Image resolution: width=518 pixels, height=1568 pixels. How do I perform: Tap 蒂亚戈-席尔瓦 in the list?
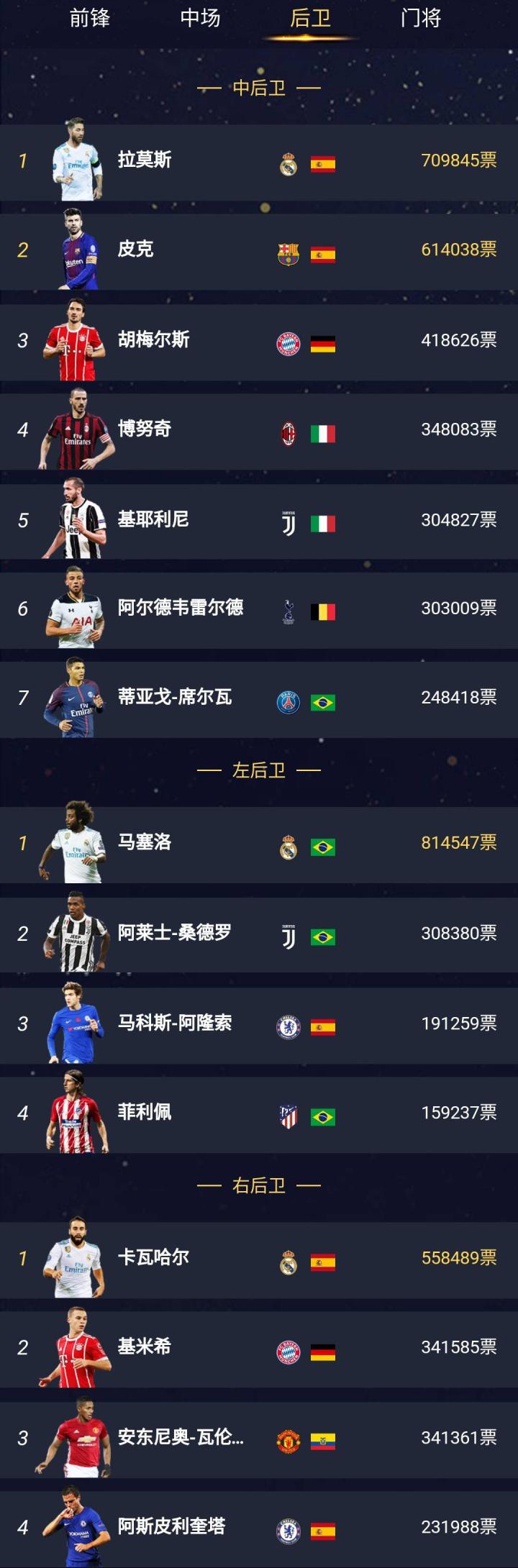[x=259, y=699]
